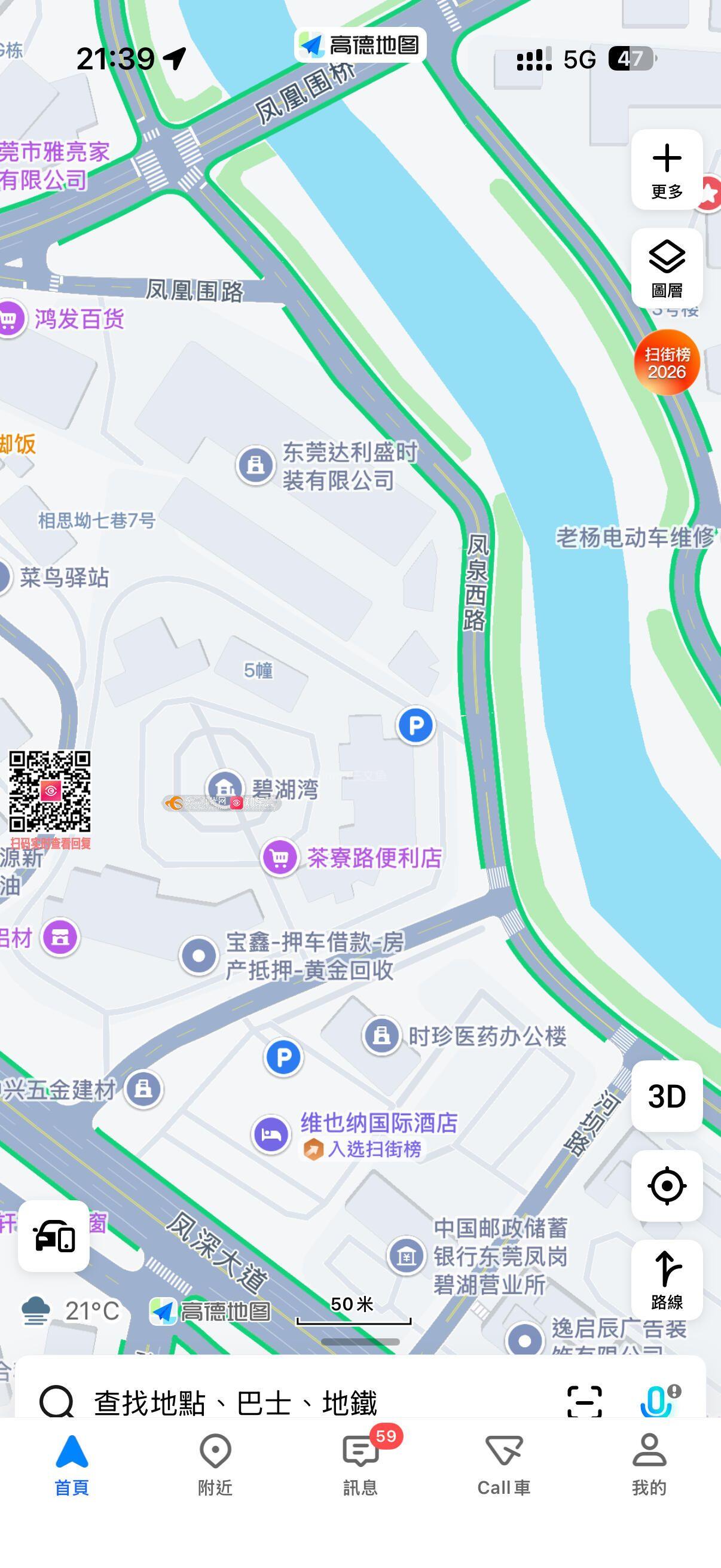
Task: Go to the 我的 profile tab
Action: 649,1465
